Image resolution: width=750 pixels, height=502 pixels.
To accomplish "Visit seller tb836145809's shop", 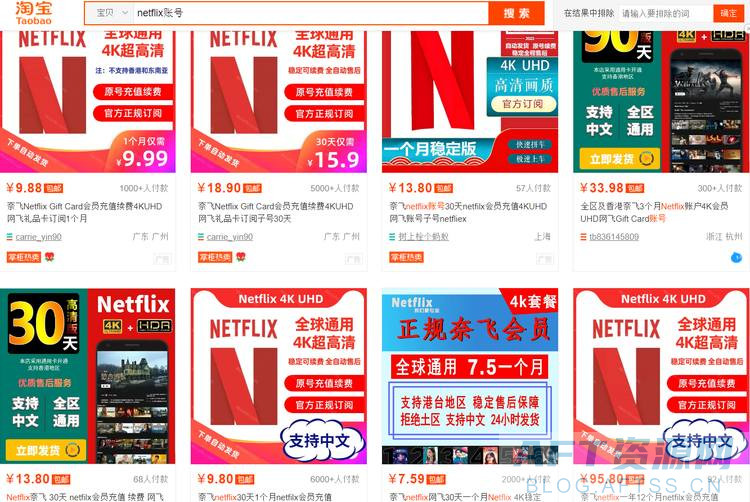I will pos(613,237).
